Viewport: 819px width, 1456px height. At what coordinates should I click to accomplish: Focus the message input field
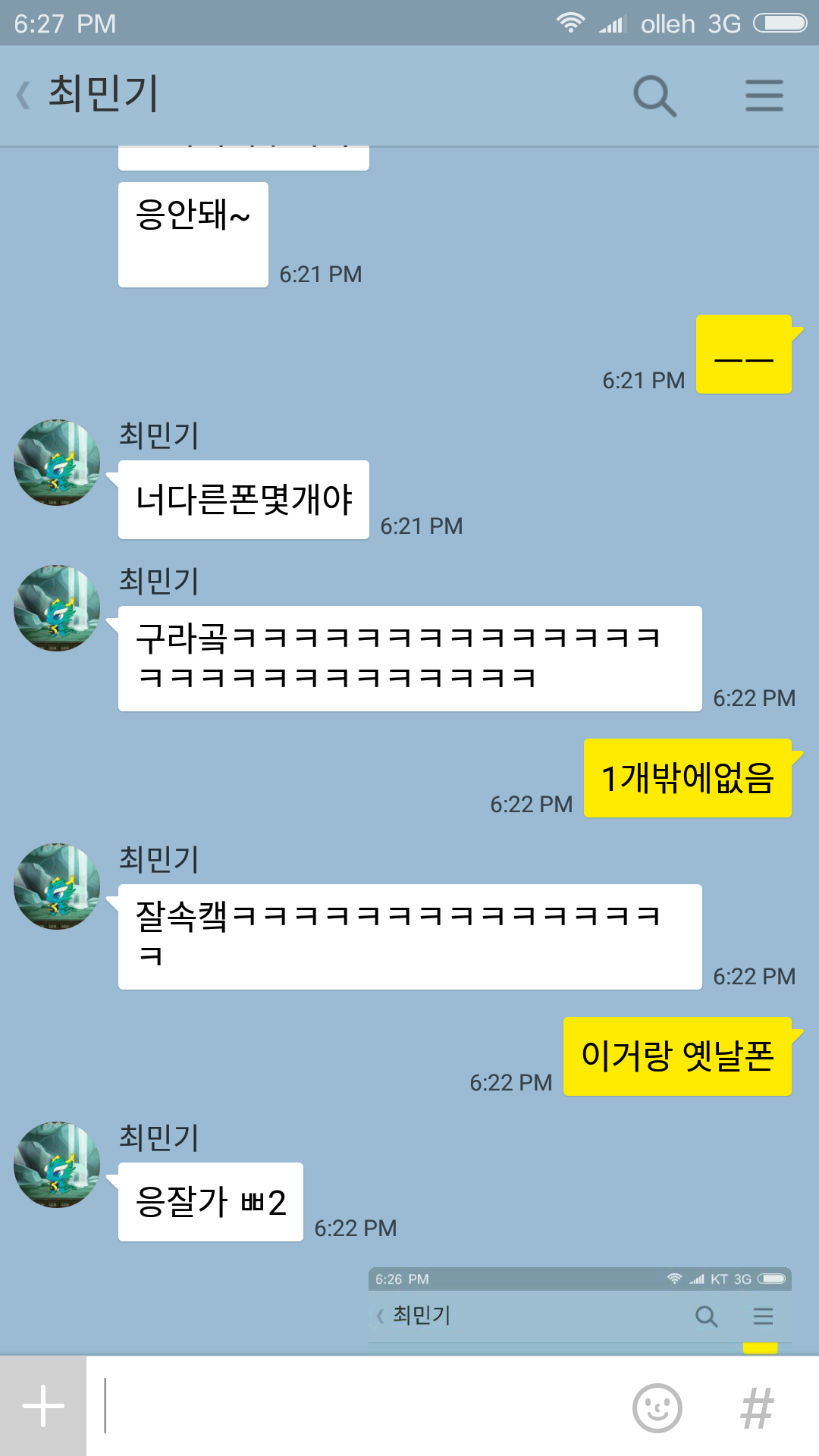(356, 1406)
